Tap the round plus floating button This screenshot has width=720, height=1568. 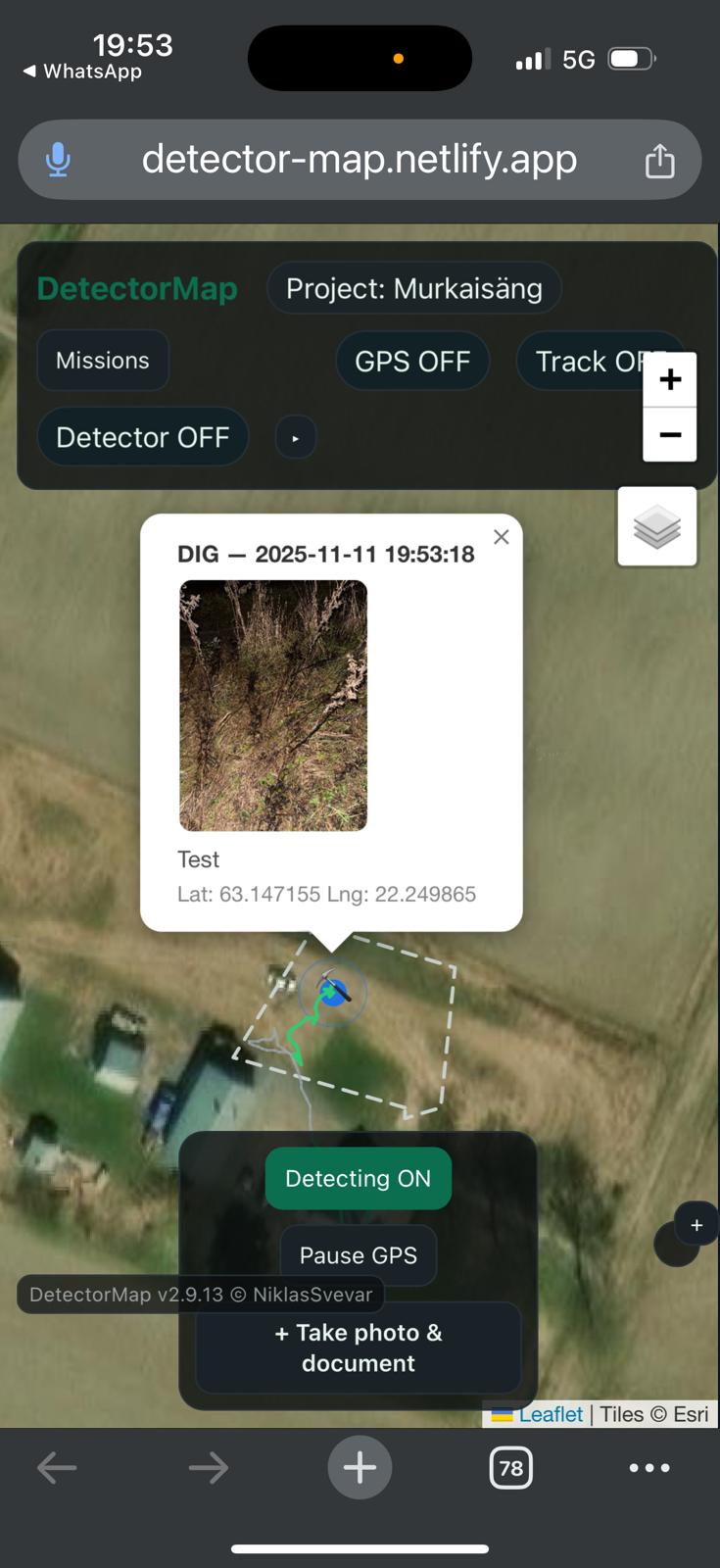[x=696, y=1225]
